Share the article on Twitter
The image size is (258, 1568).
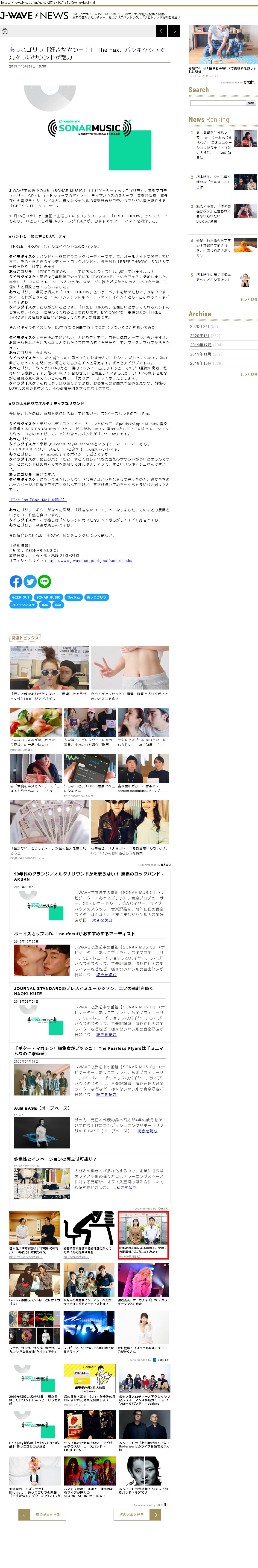point(30,581)
